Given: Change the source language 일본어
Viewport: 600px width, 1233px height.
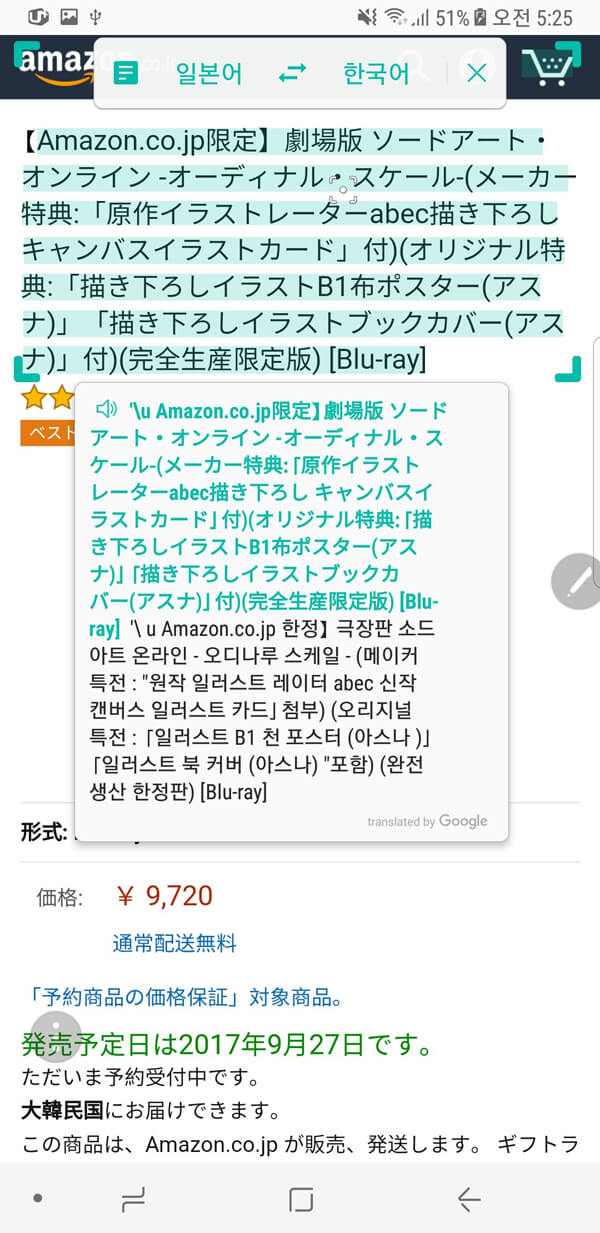Looking at the screenshot, I should [209, 73].
